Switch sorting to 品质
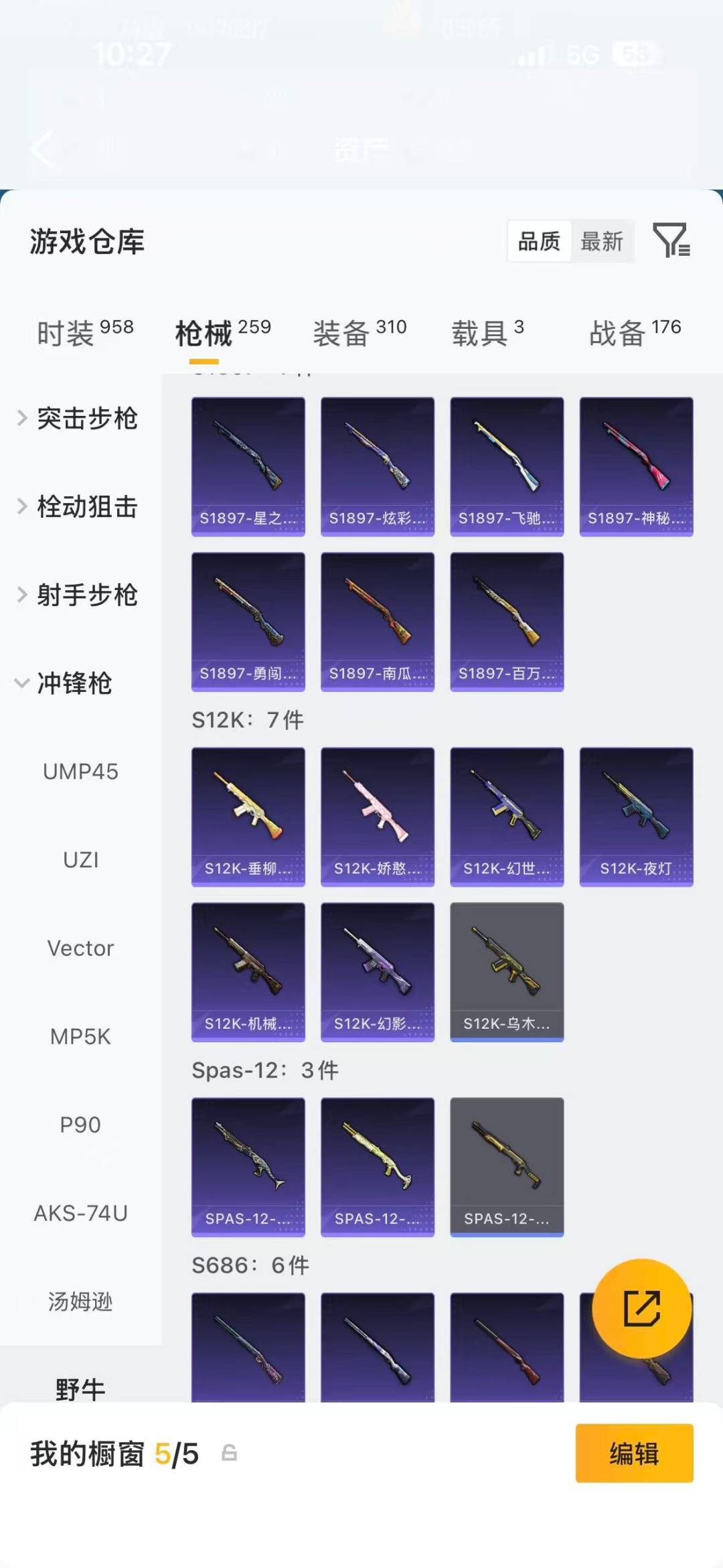This screenshot has height=1568, width=723. tap(540, 242)
